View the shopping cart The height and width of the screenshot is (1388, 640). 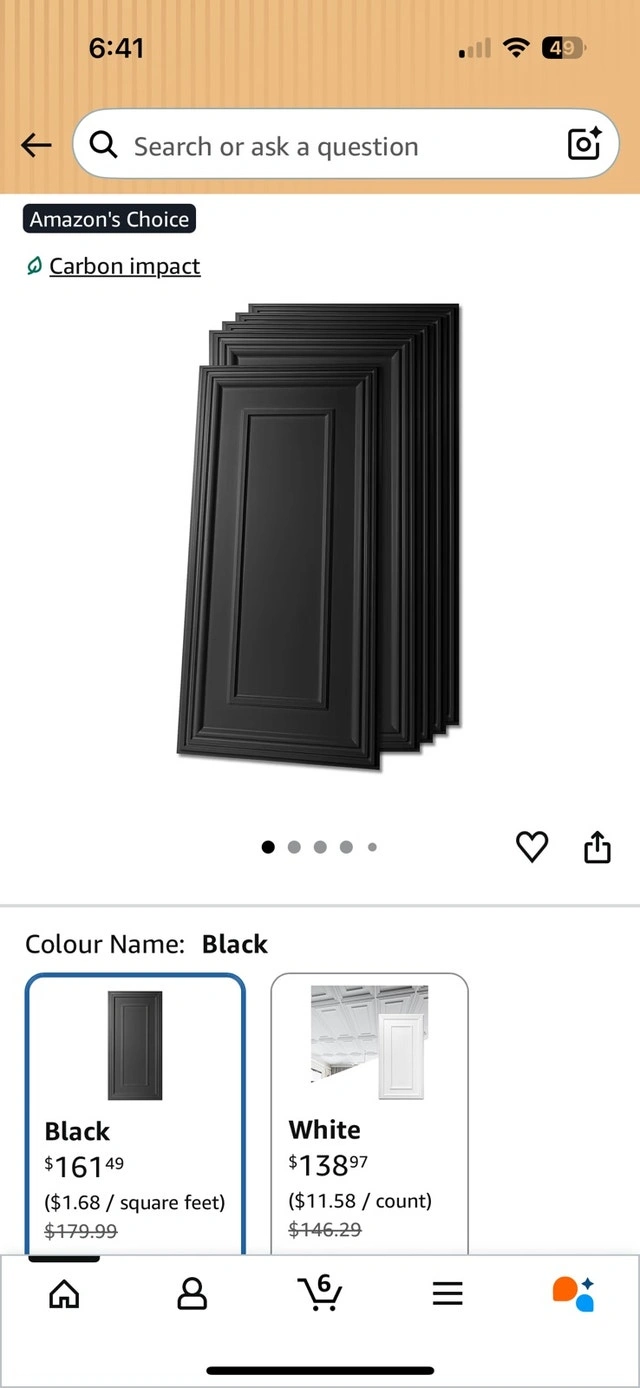point(320,1293)
